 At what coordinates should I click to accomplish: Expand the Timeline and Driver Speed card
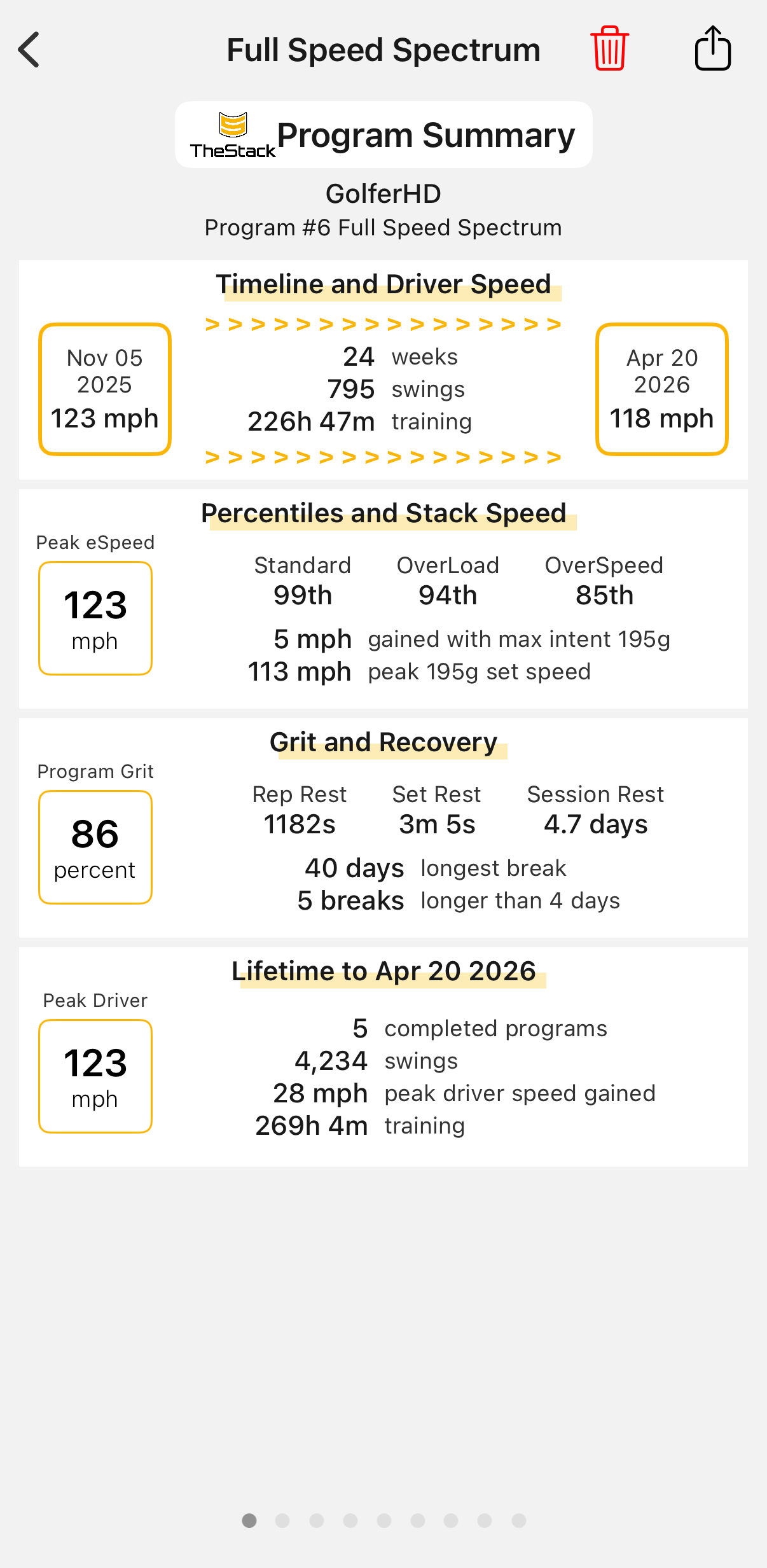[383, 284]
